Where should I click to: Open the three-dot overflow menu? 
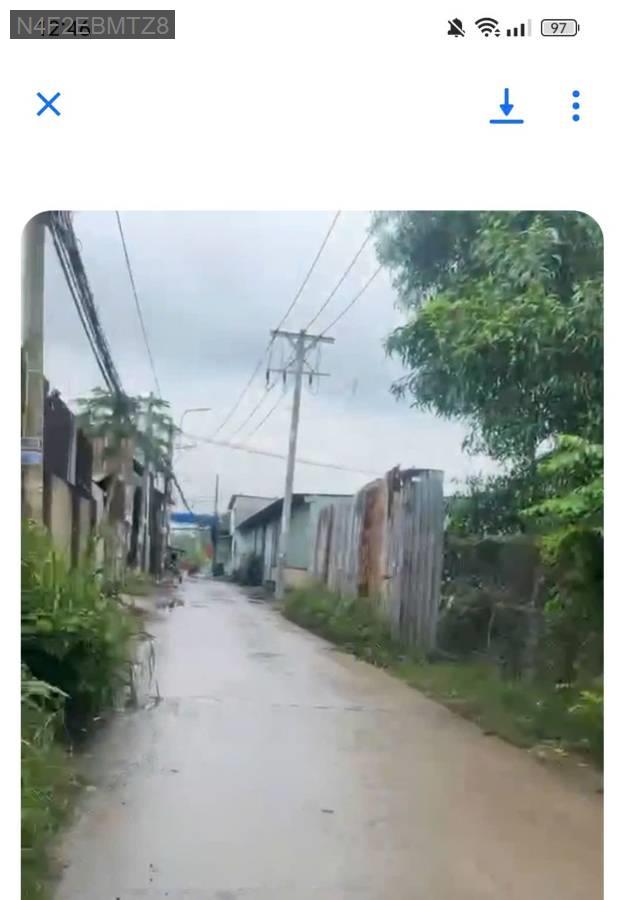click(x=575, y=105)
